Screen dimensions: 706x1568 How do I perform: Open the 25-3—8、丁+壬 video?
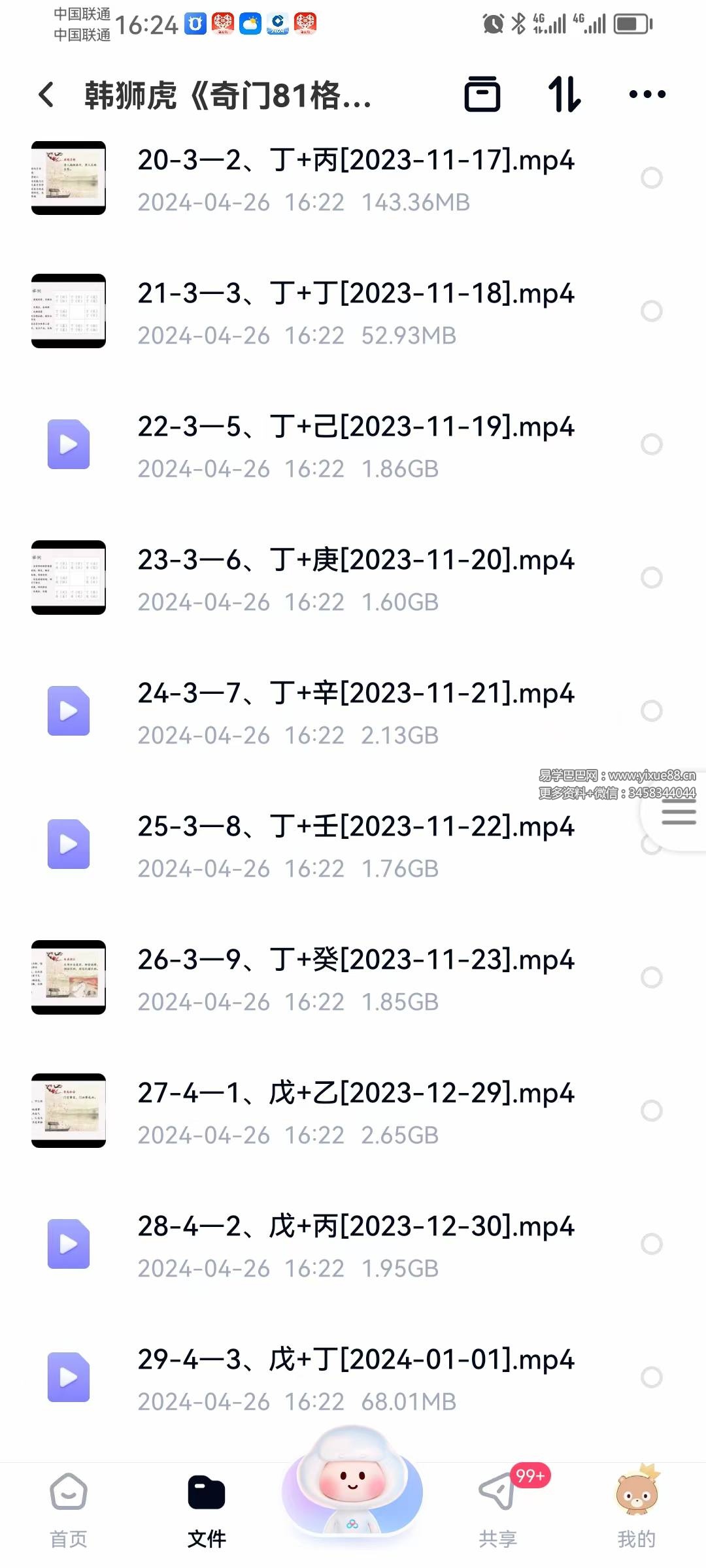coord(356,827)
